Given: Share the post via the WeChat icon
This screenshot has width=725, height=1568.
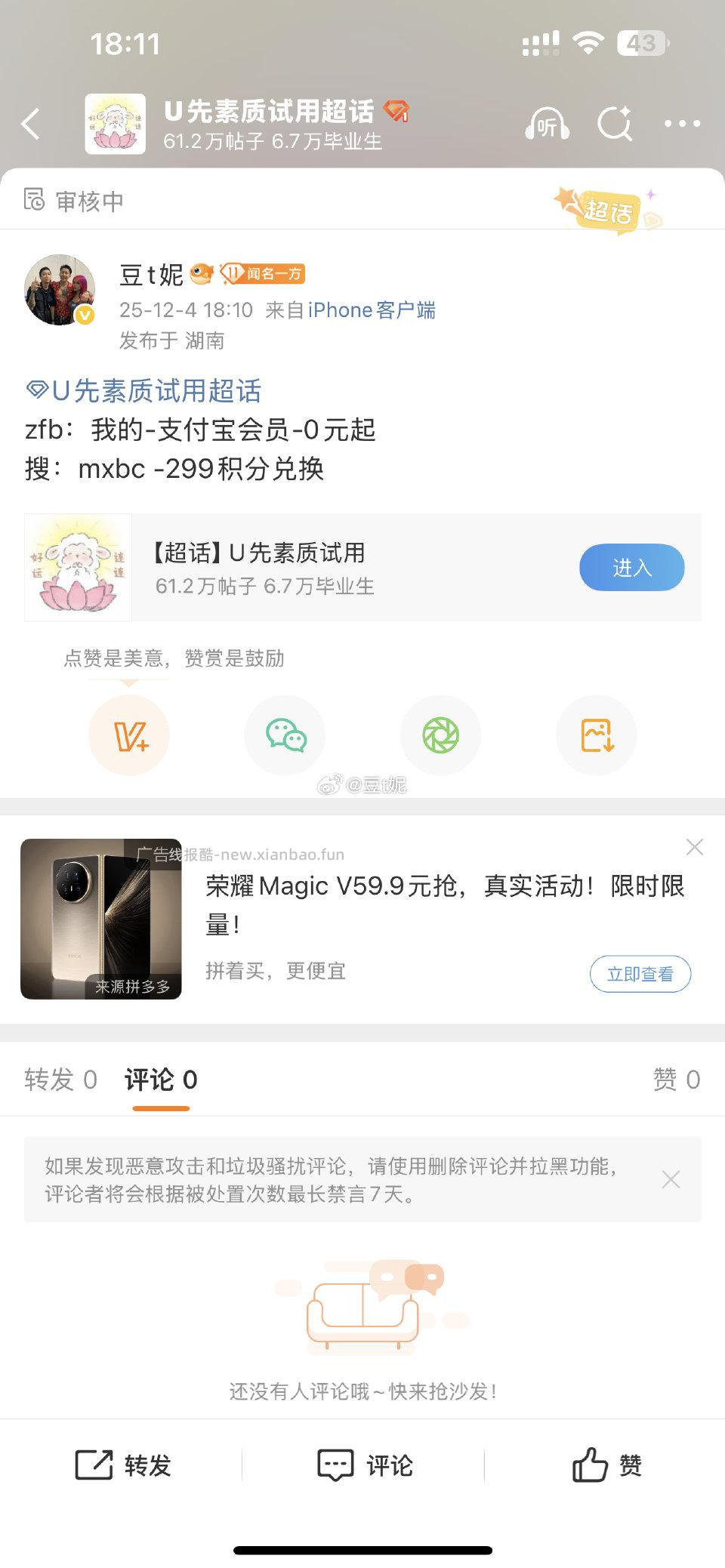Looking at the screenshot, I should point(285,734).
